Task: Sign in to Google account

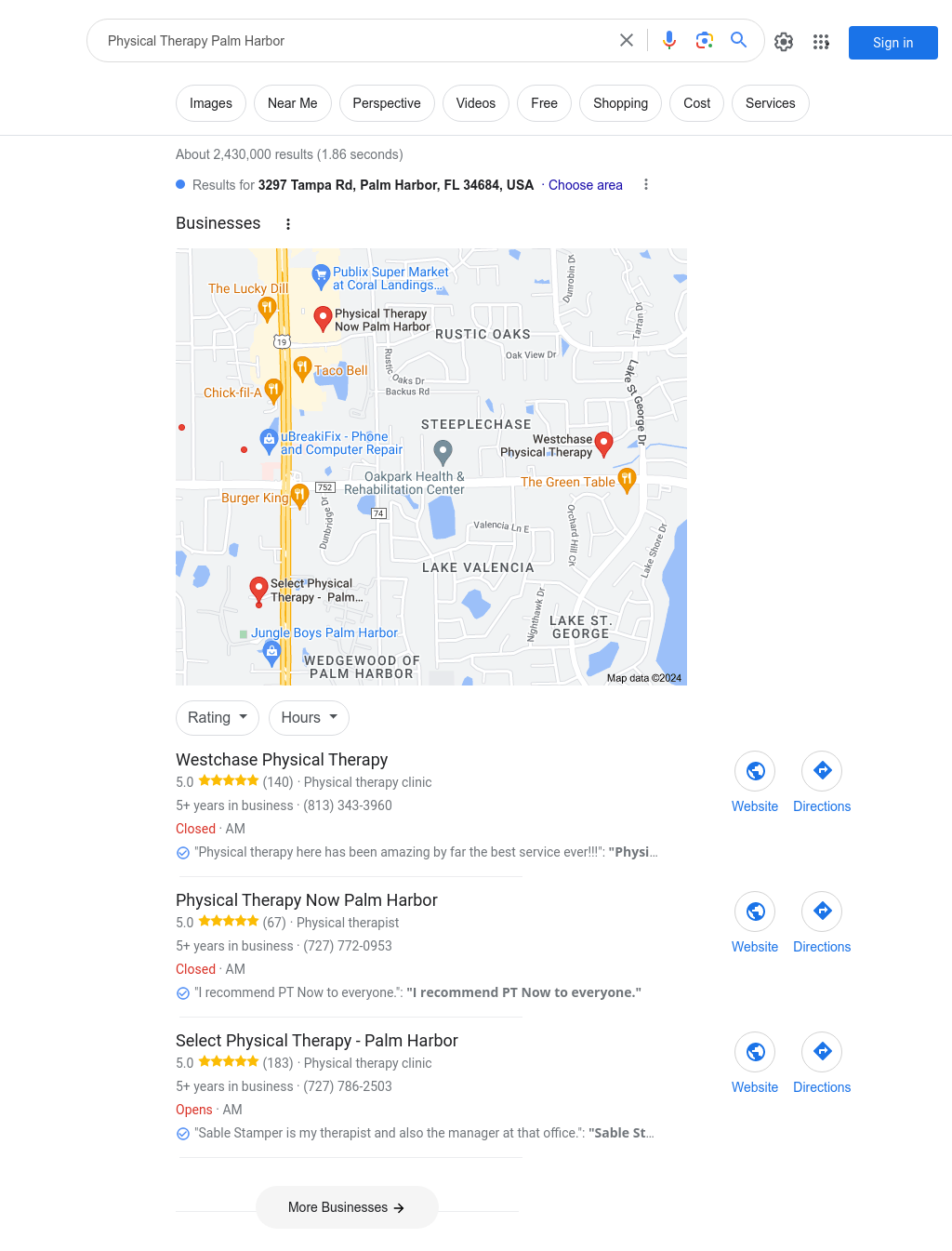Action: 892,43
